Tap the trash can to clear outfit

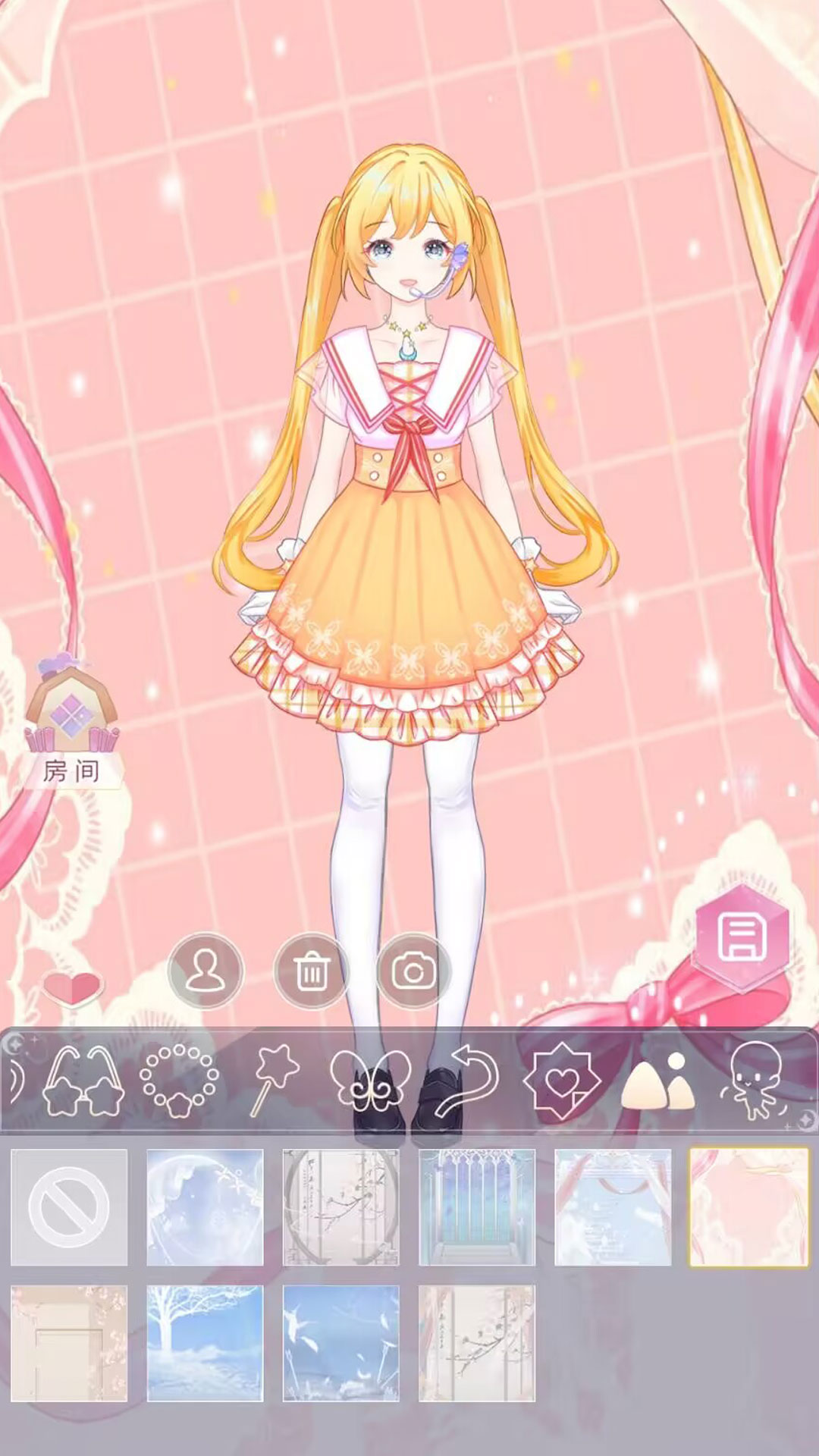[311, 971]
